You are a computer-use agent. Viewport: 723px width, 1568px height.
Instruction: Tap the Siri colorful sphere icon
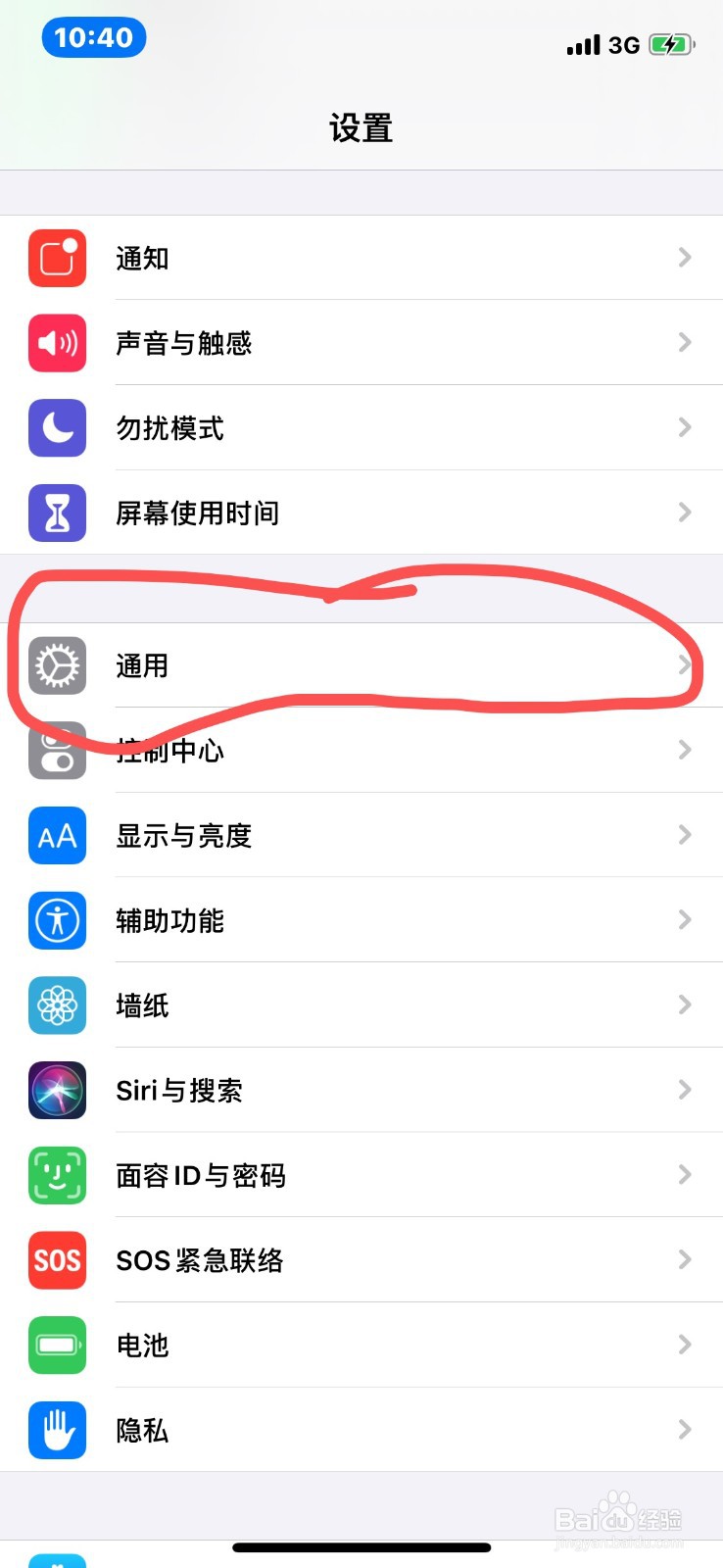coord(57,1091)
